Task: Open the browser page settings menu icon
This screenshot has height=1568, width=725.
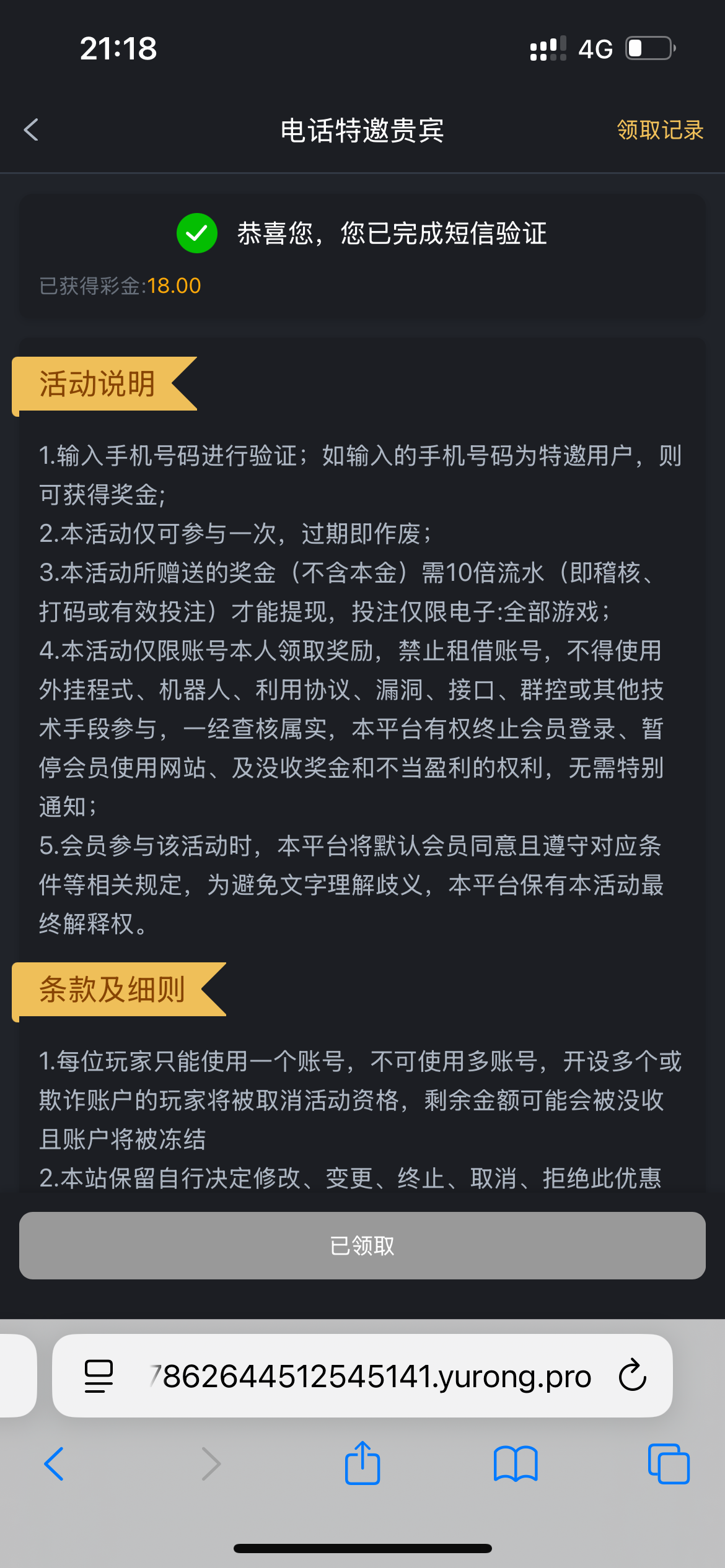Action: [99, 1376]
